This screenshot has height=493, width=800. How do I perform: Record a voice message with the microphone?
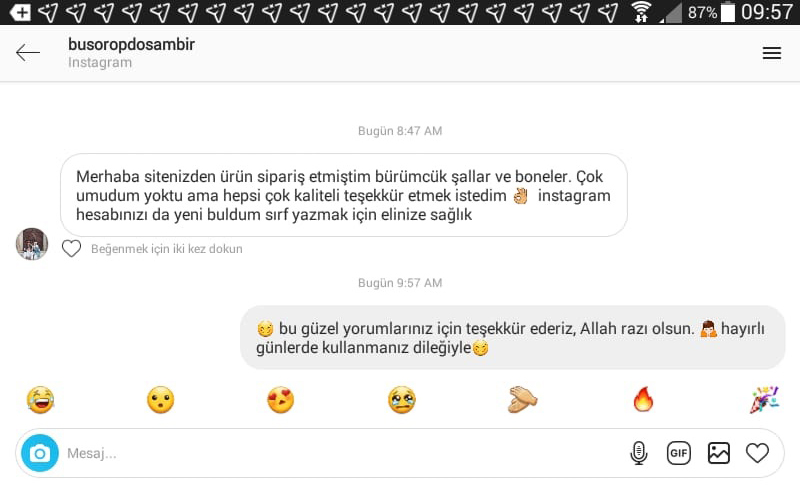pos(638,453)
